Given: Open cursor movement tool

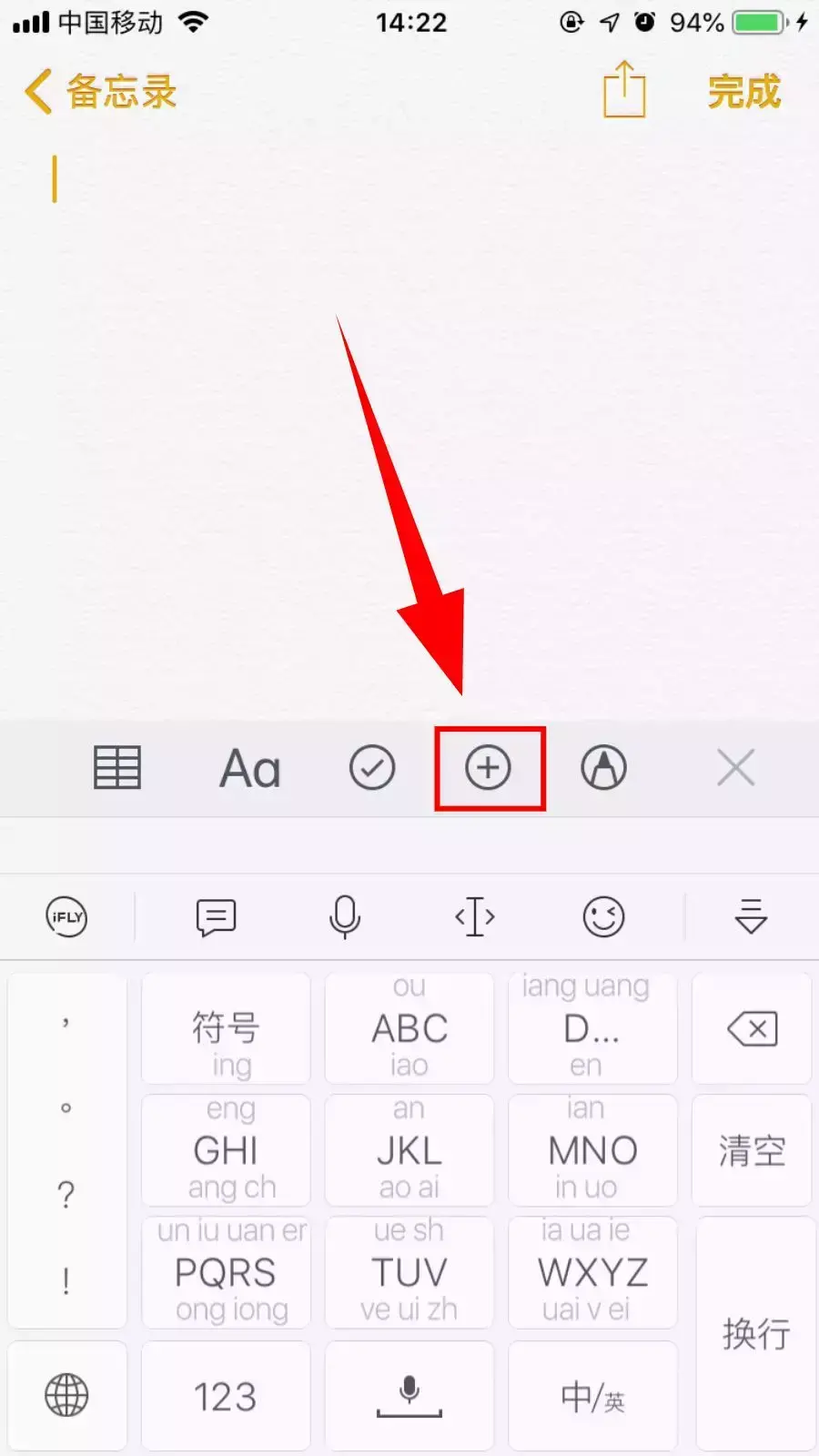Looking at the screenshot, I should pyautogui.click(x=475, y=917).
